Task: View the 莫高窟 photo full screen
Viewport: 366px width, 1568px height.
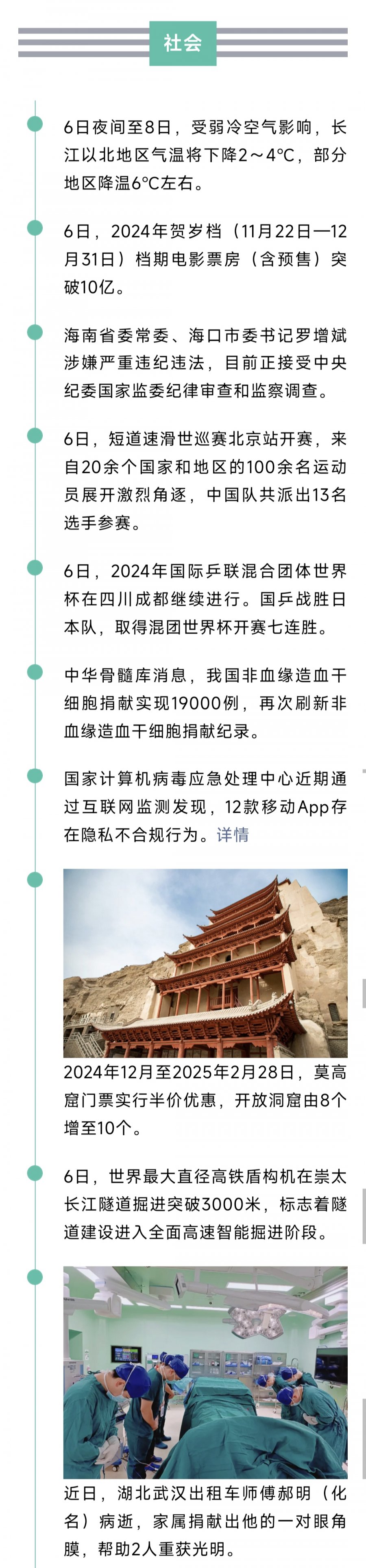Action: (205, 963)
